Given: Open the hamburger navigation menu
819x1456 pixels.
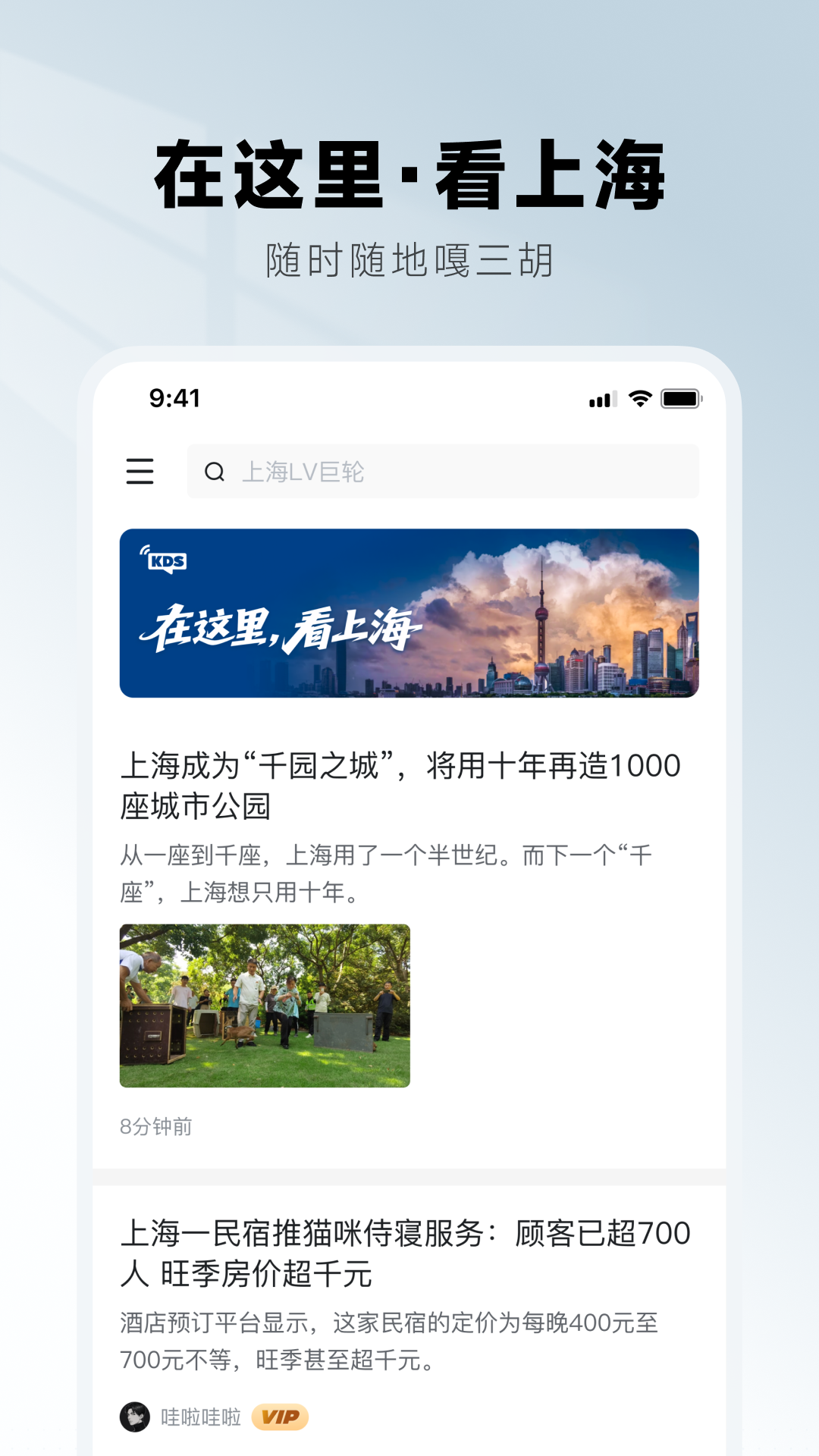Looking at the screenshot, I should pyautogui.click(x=140, y=472).
